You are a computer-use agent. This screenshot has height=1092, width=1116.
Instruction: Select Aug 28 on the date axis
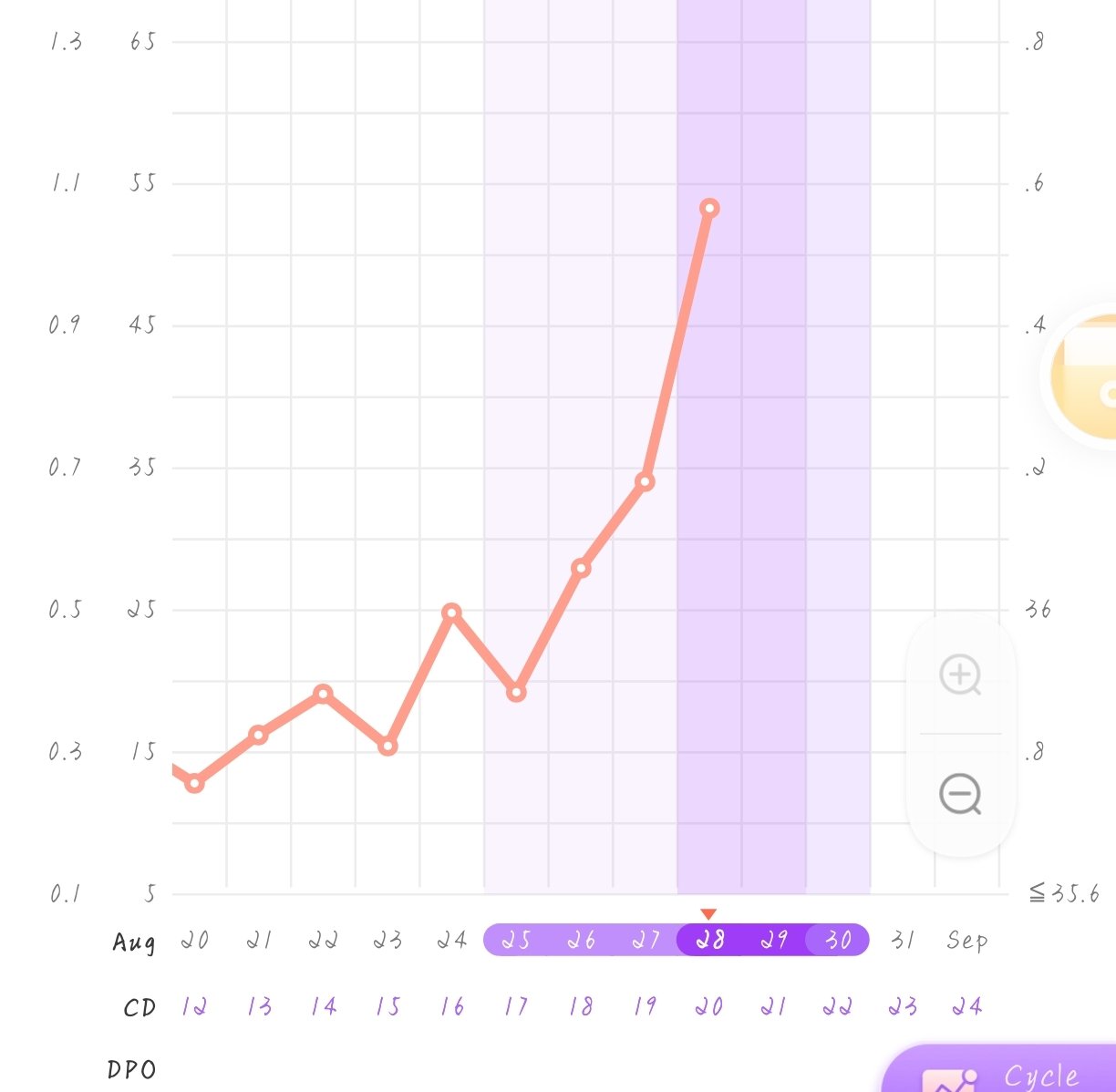tap(709, 940)
